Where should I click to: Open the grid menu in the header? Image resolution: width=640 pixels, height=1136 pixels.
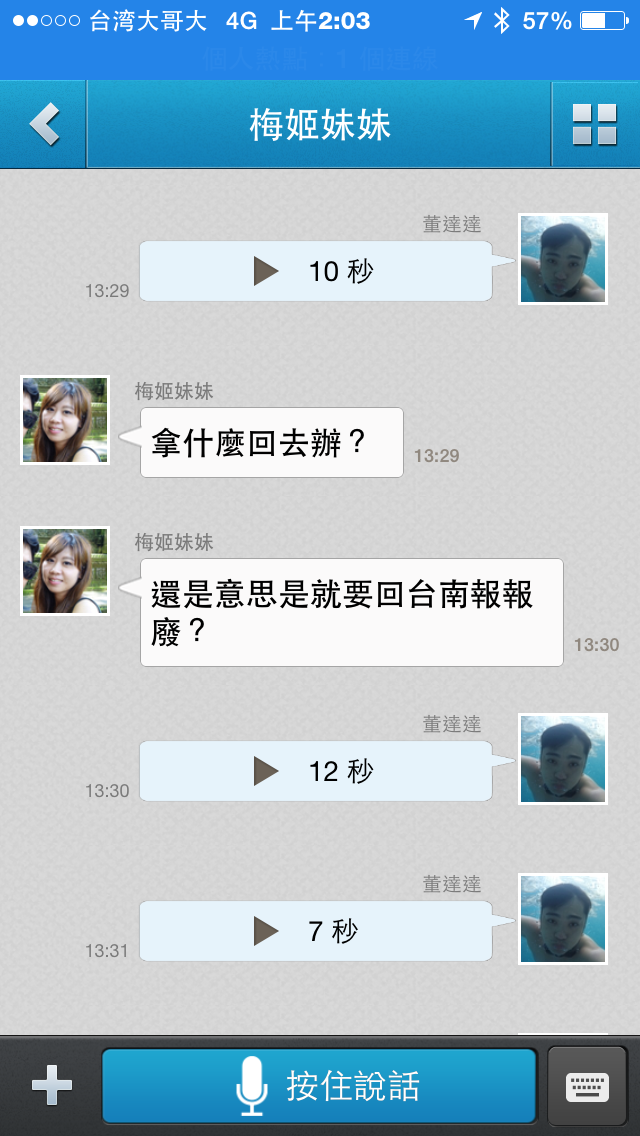pyautogui.click(x=594, y=125)
